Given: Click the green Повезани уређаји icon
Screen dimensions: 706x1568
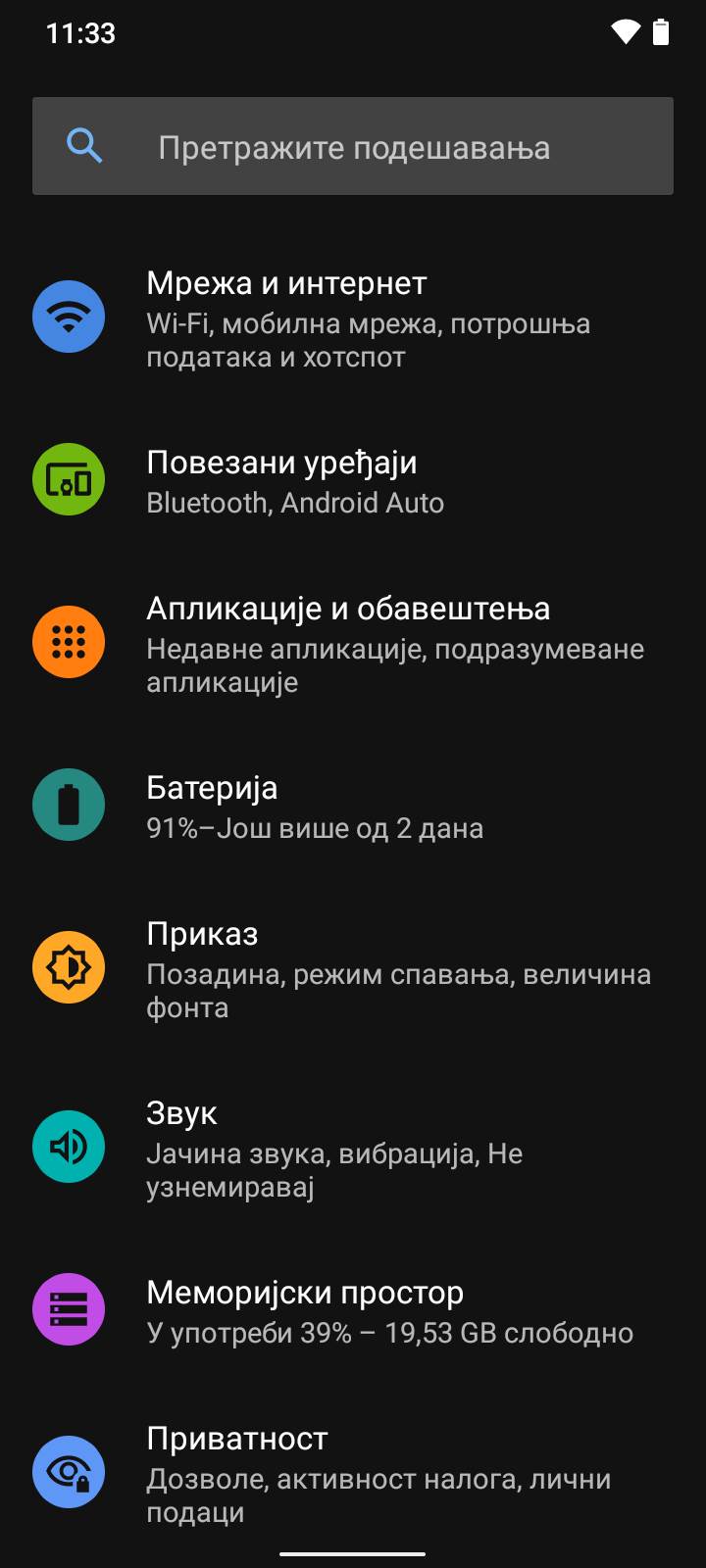Looking at the screenshot, I should point(69,479).
